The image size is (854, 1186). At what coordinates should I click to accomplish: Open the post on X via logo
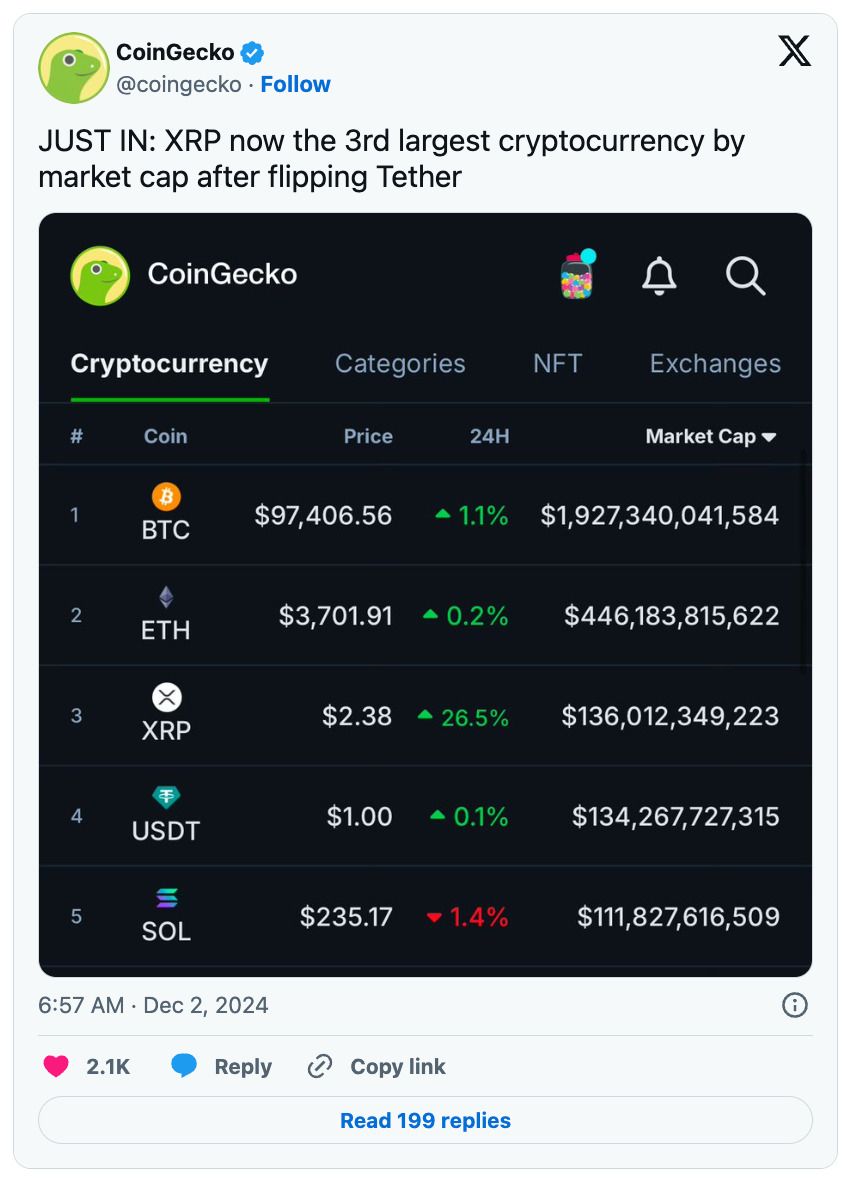tap(795, 51)
